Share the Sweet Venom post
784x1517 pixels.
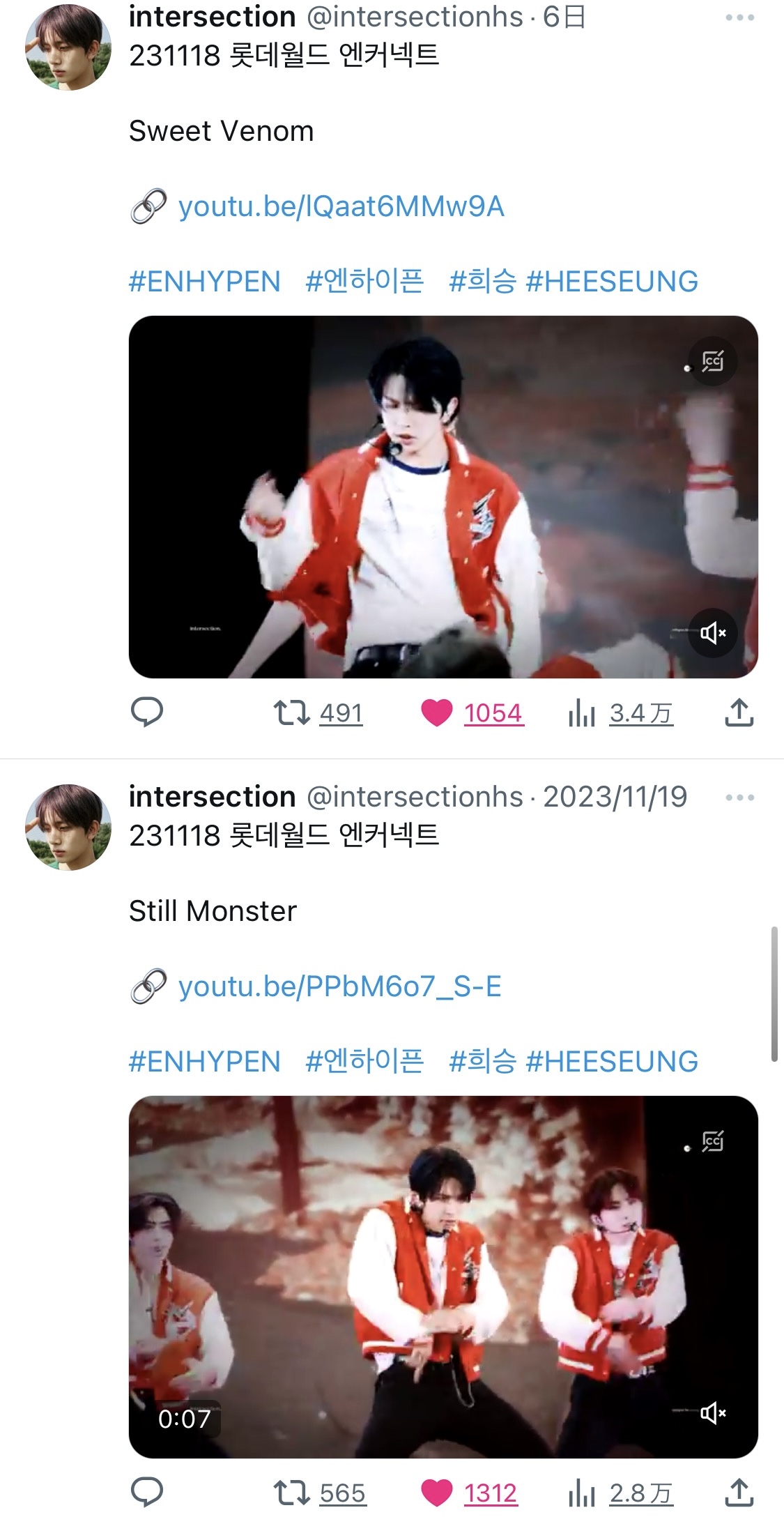pos(739,712)
